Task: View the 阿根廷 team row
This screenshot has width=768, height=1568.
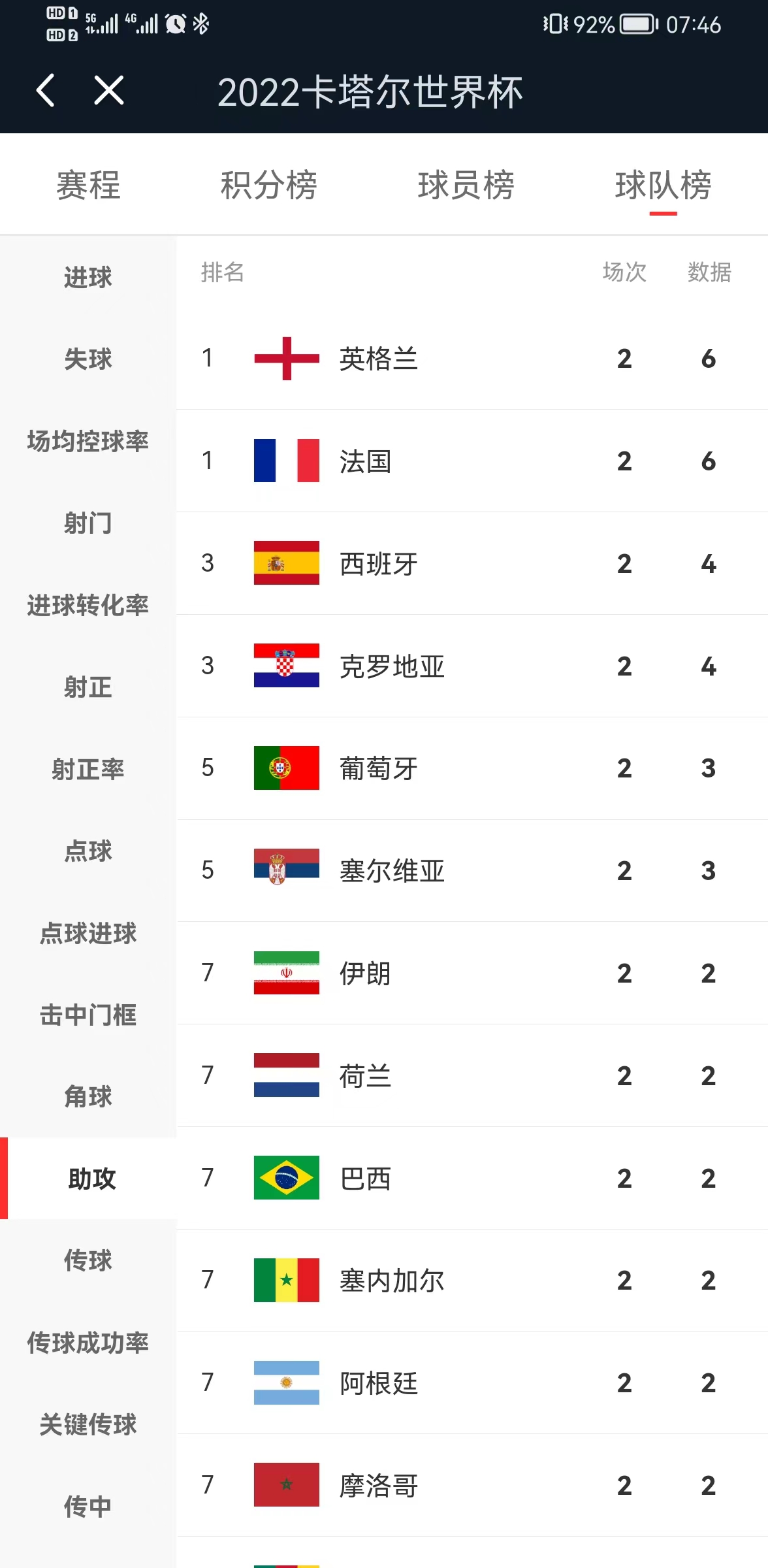Action: click(x=470, y=1382)
